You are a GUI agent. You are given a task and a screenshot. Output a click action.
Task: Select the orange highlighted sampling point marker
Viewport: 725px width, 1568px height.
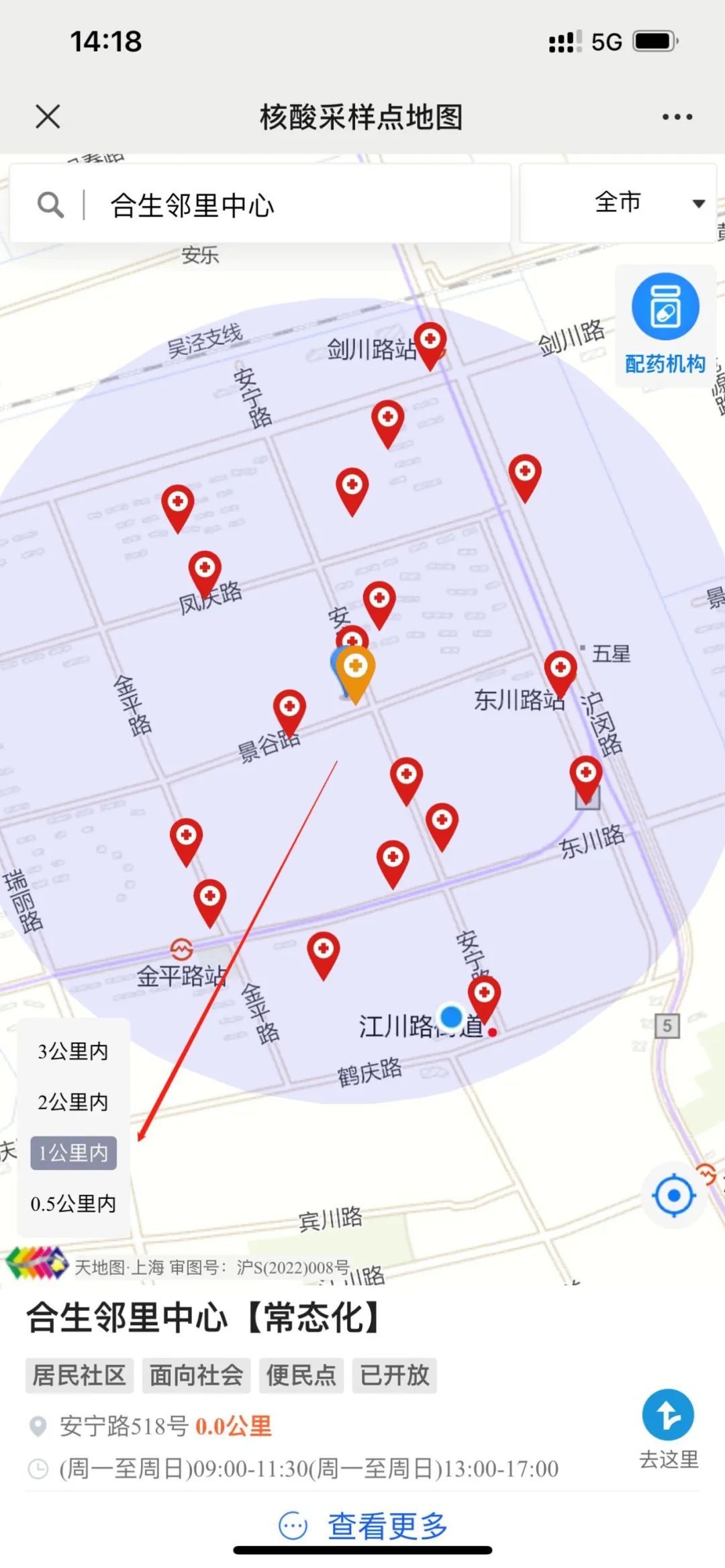[x=355, y=669]
